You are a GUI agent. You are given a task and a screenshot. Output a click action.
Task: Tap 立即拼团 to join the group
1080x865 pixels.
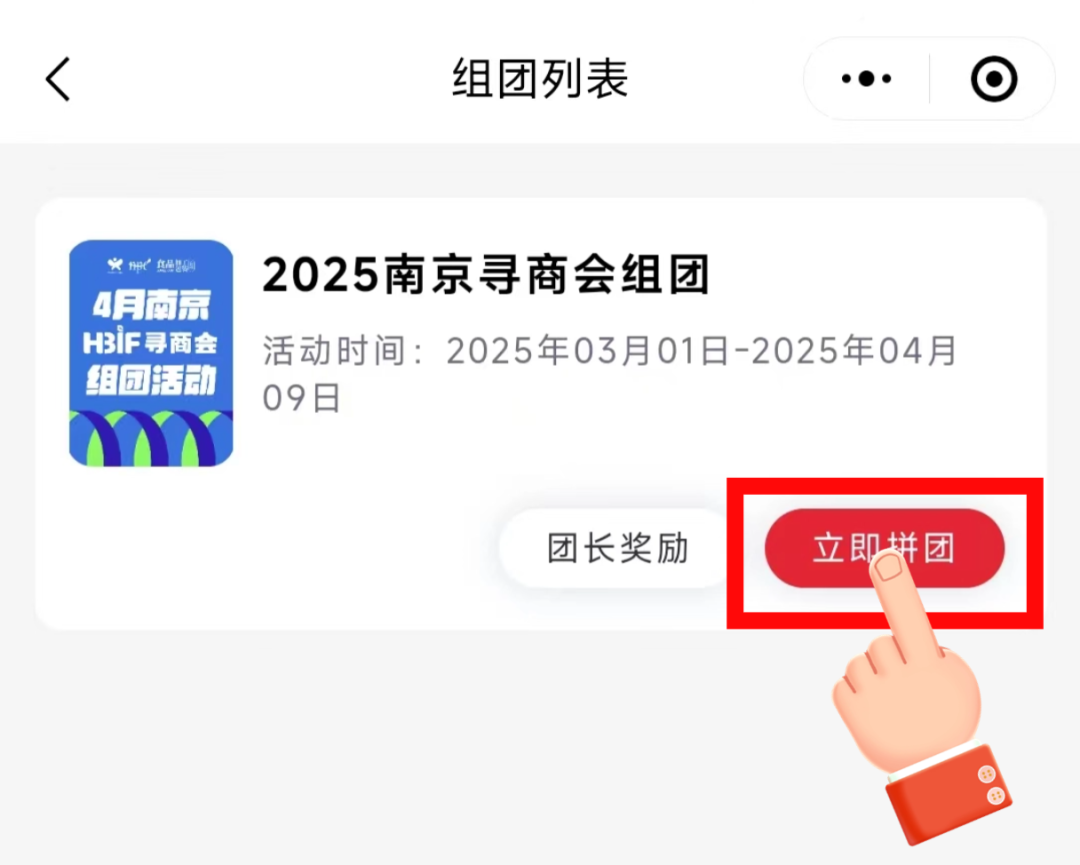[884, 549]
